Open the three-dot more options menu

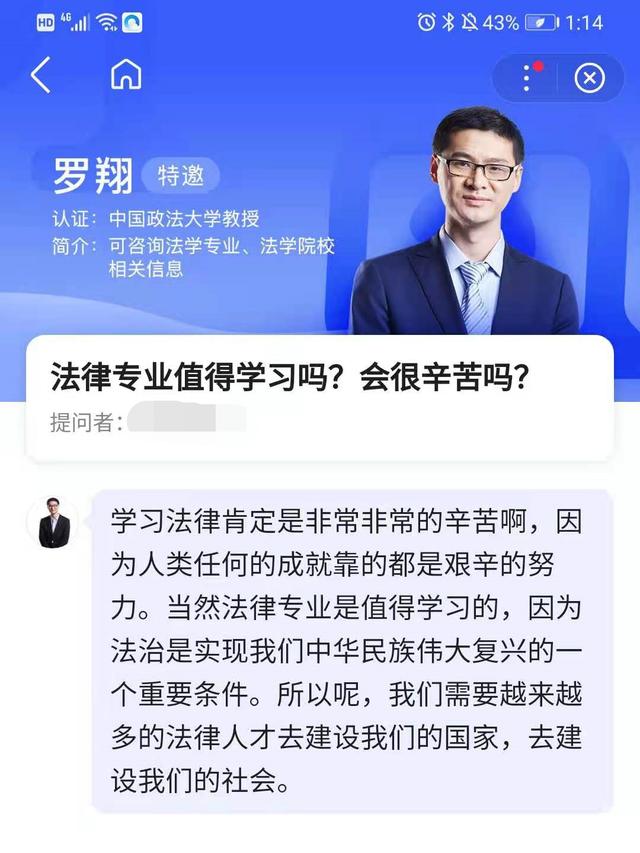click(528, 78)
